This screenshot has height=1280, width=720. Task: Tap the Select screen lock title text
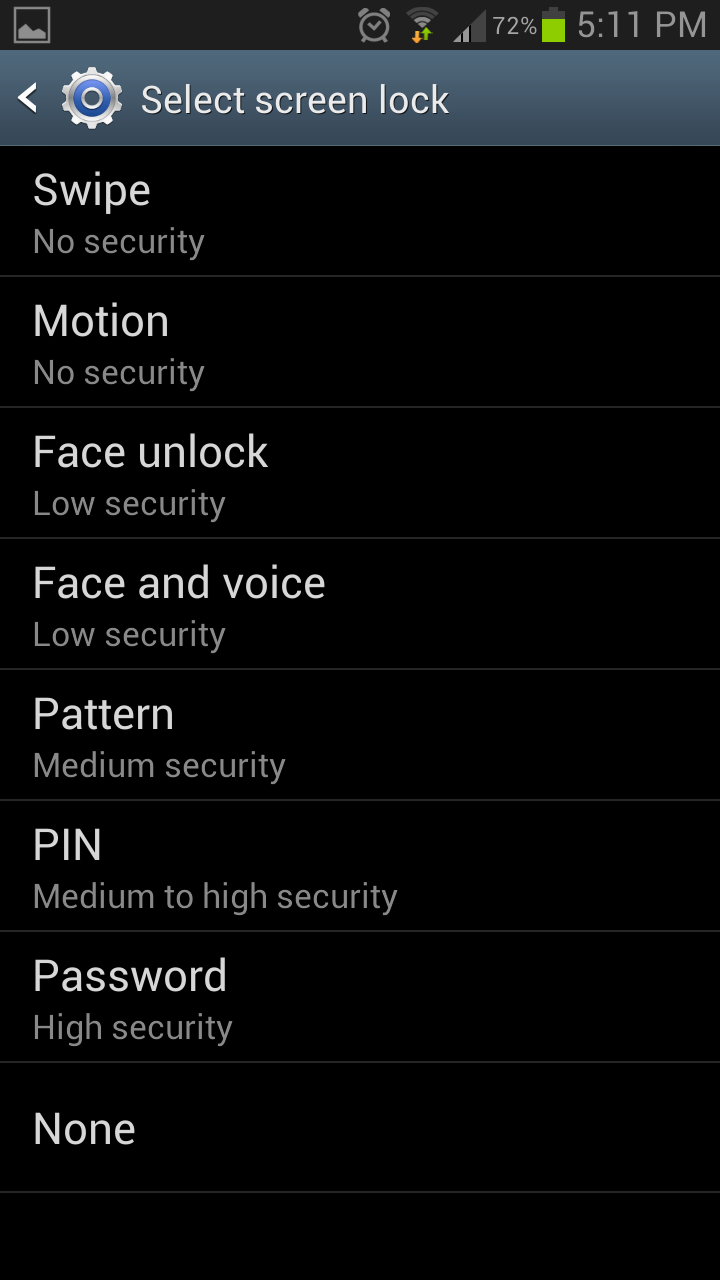coord(297,98)
